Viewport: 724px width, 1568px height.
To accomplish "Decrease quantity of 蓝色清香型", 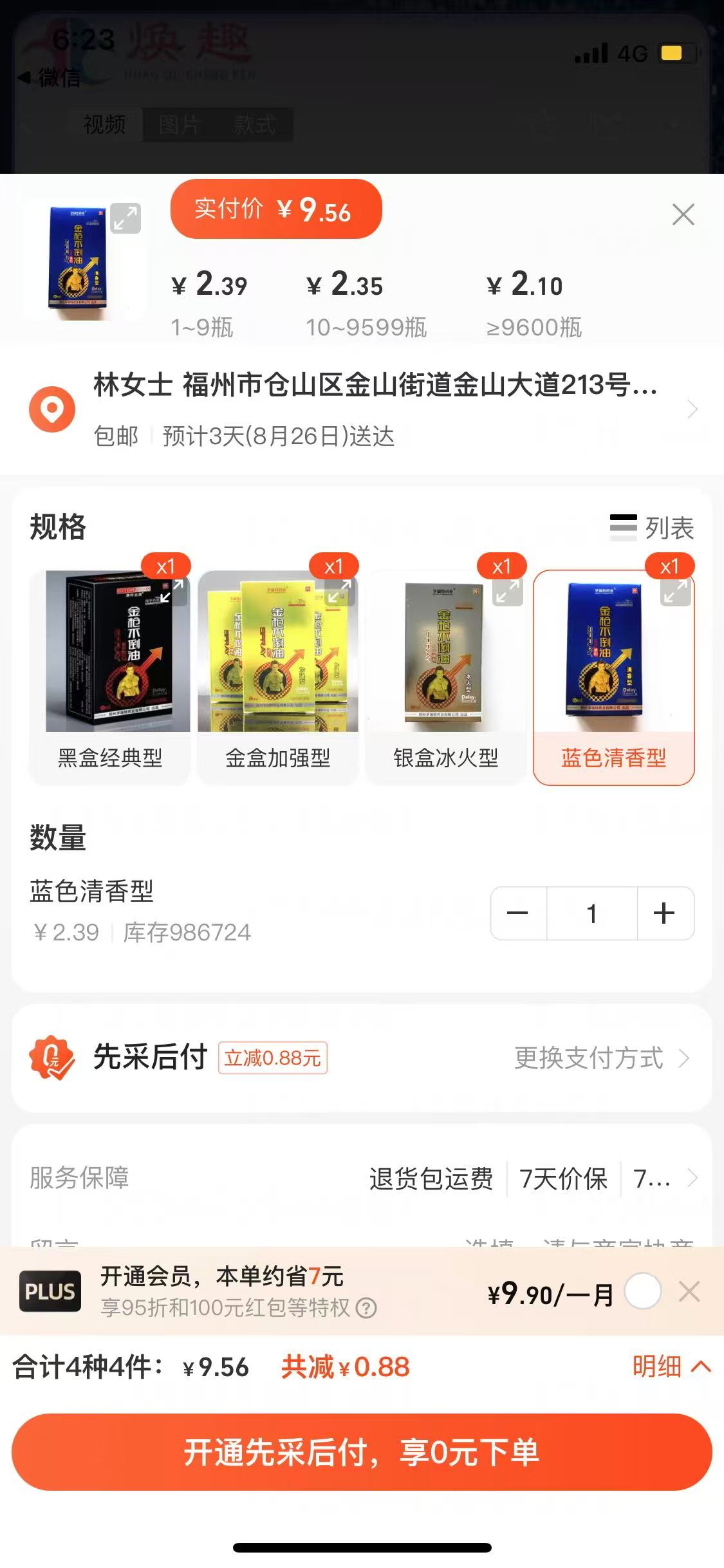I will 518,913.
